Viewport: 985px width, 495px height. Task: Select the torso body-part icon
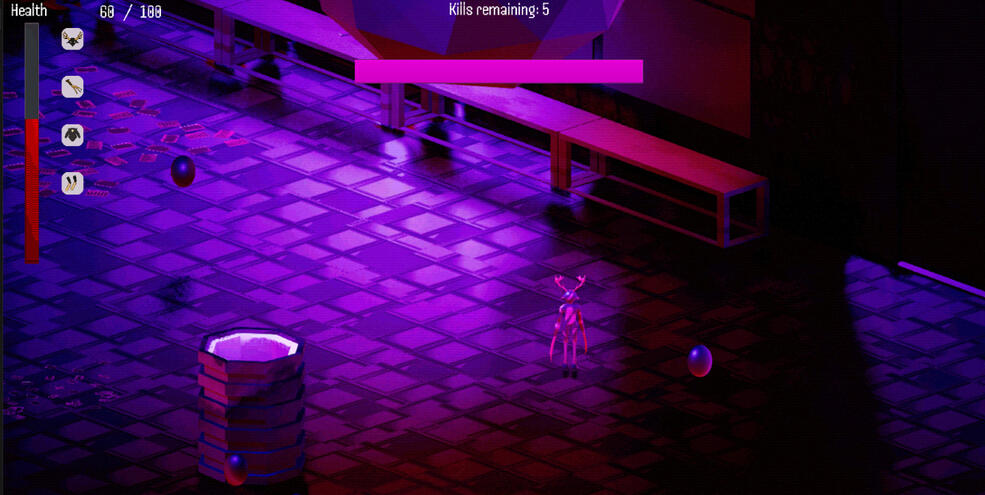pos(72,135)
